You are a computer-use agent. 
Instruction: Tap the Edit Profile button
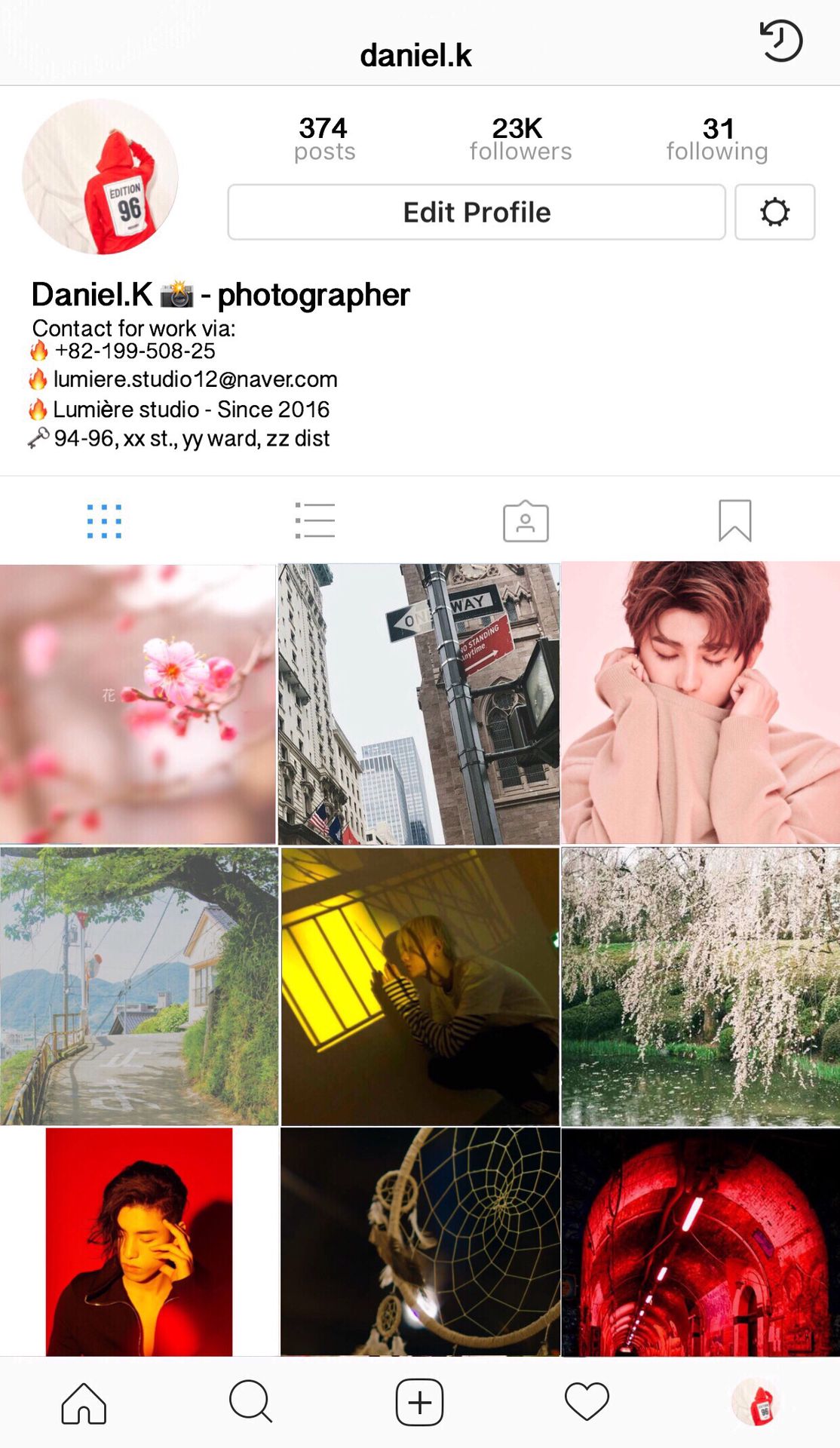tap(477, 213)
